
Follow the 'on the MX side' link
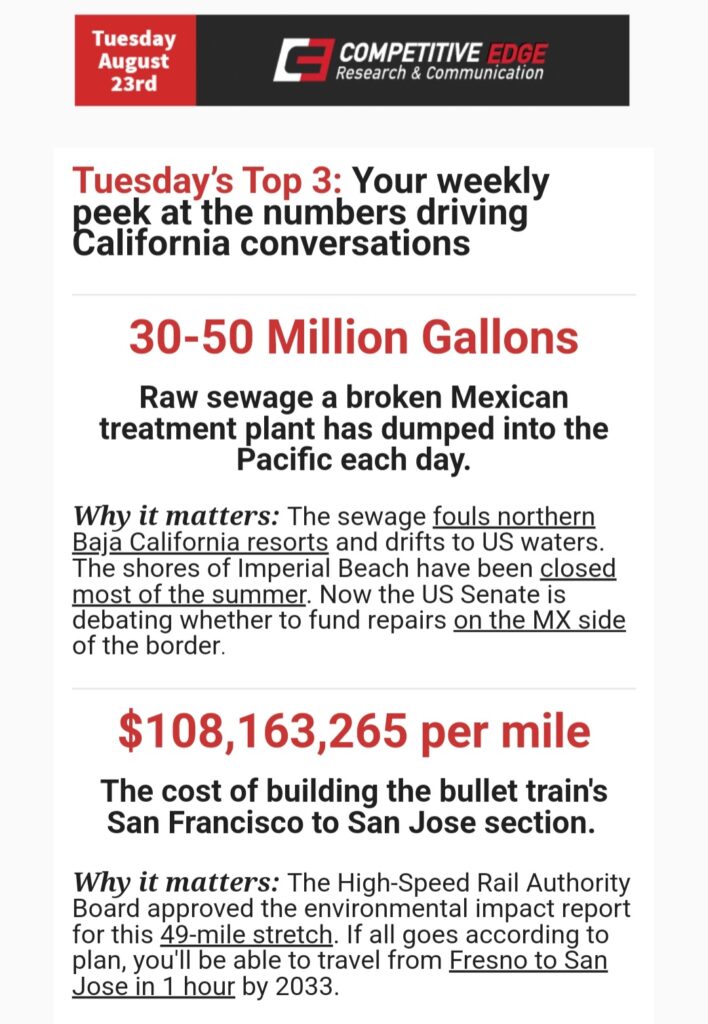tap(539, 621)
